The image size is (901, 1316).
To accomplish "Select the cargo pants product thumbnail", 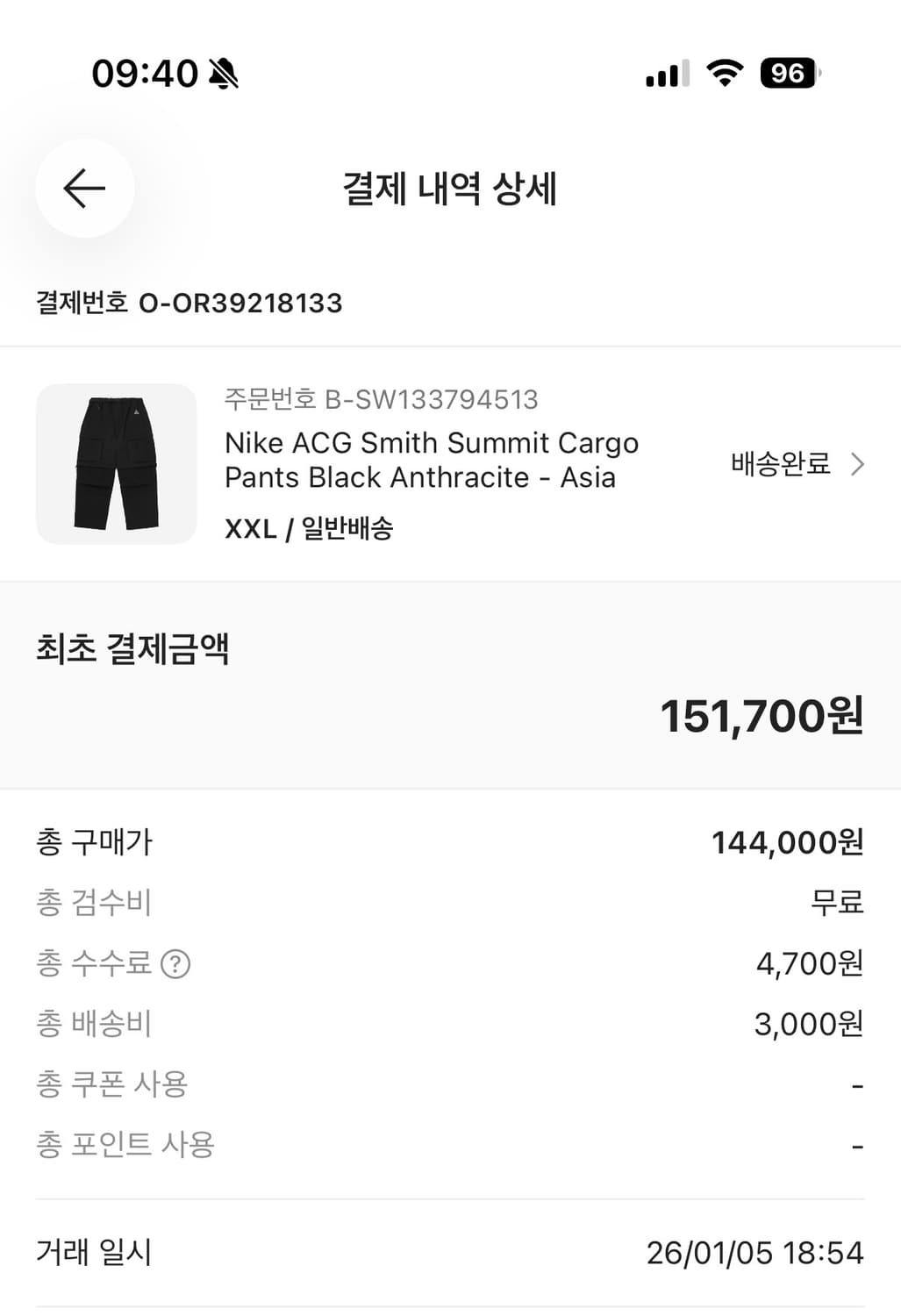I will 115,464.
